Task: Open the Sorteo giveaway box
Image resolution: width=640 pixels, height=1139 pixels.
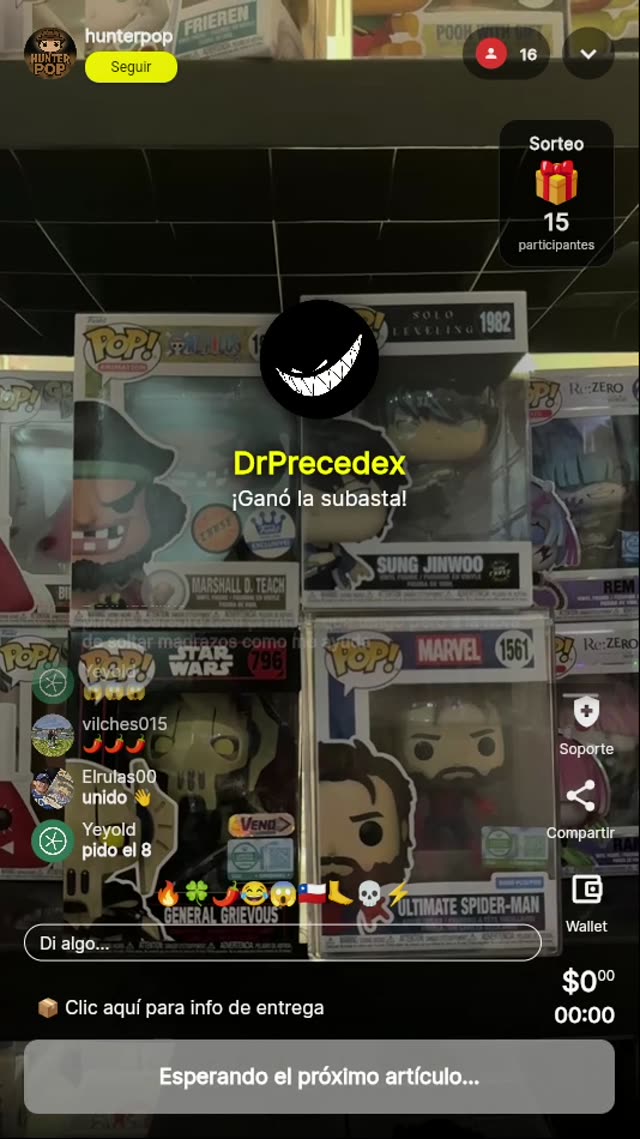Action: (x=556, y=193)
